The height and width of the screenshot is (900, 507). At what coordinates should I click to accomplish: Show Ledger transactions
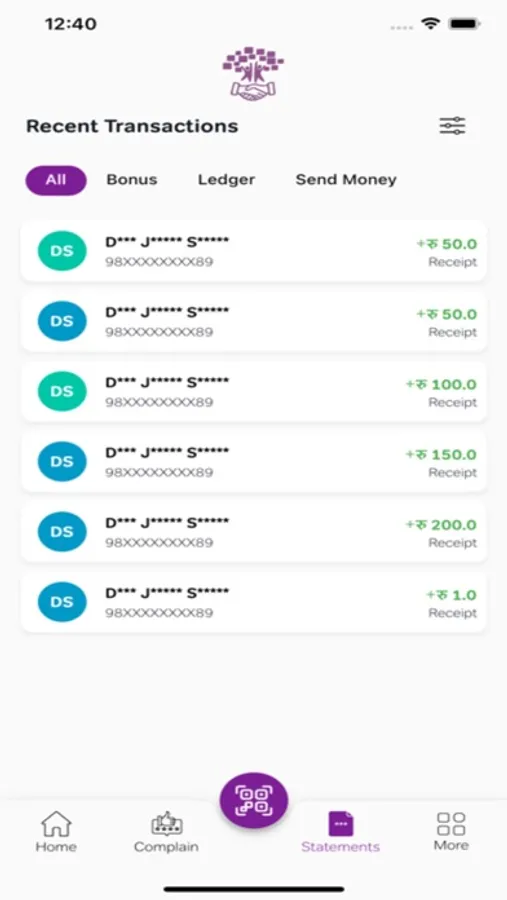226,180
